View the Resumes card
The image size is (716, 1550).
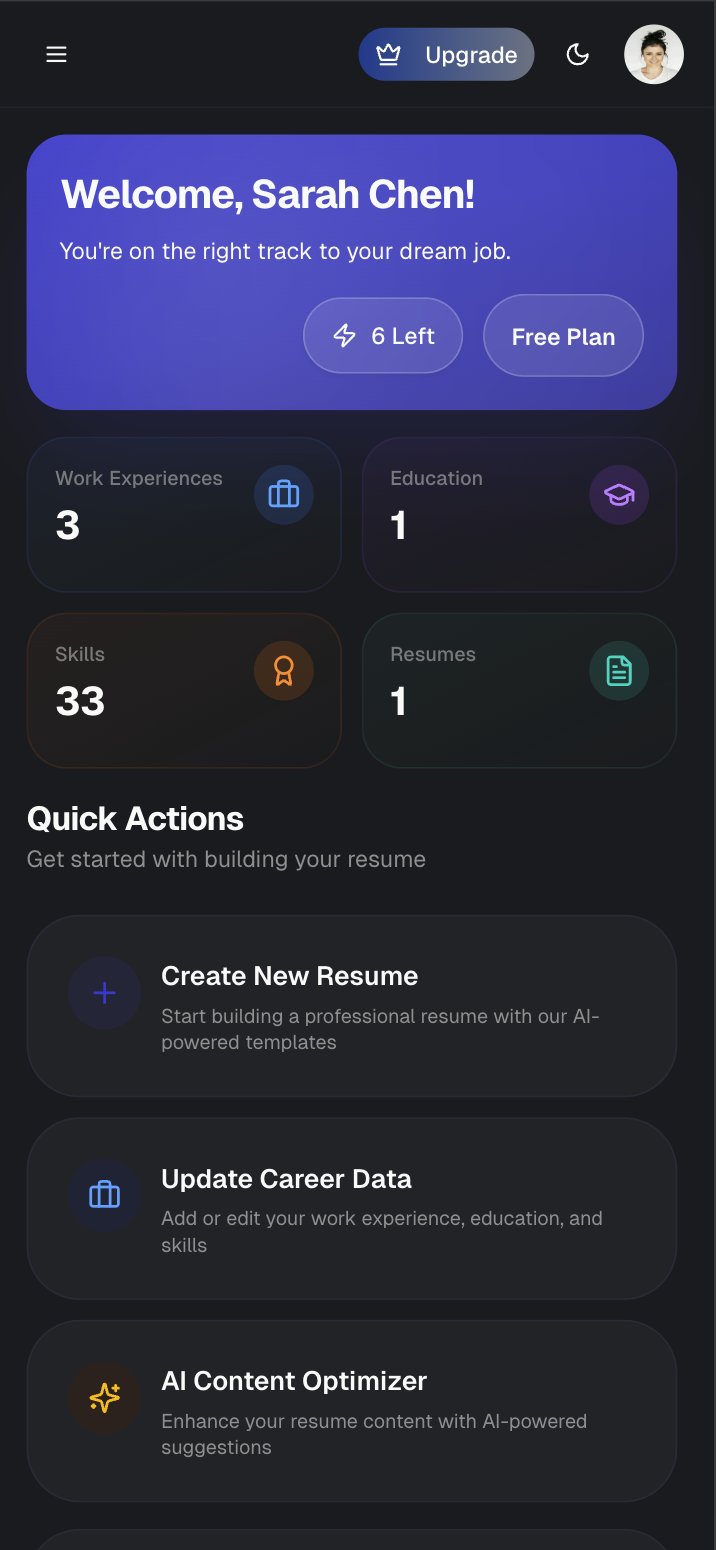(x=519, y=690)
